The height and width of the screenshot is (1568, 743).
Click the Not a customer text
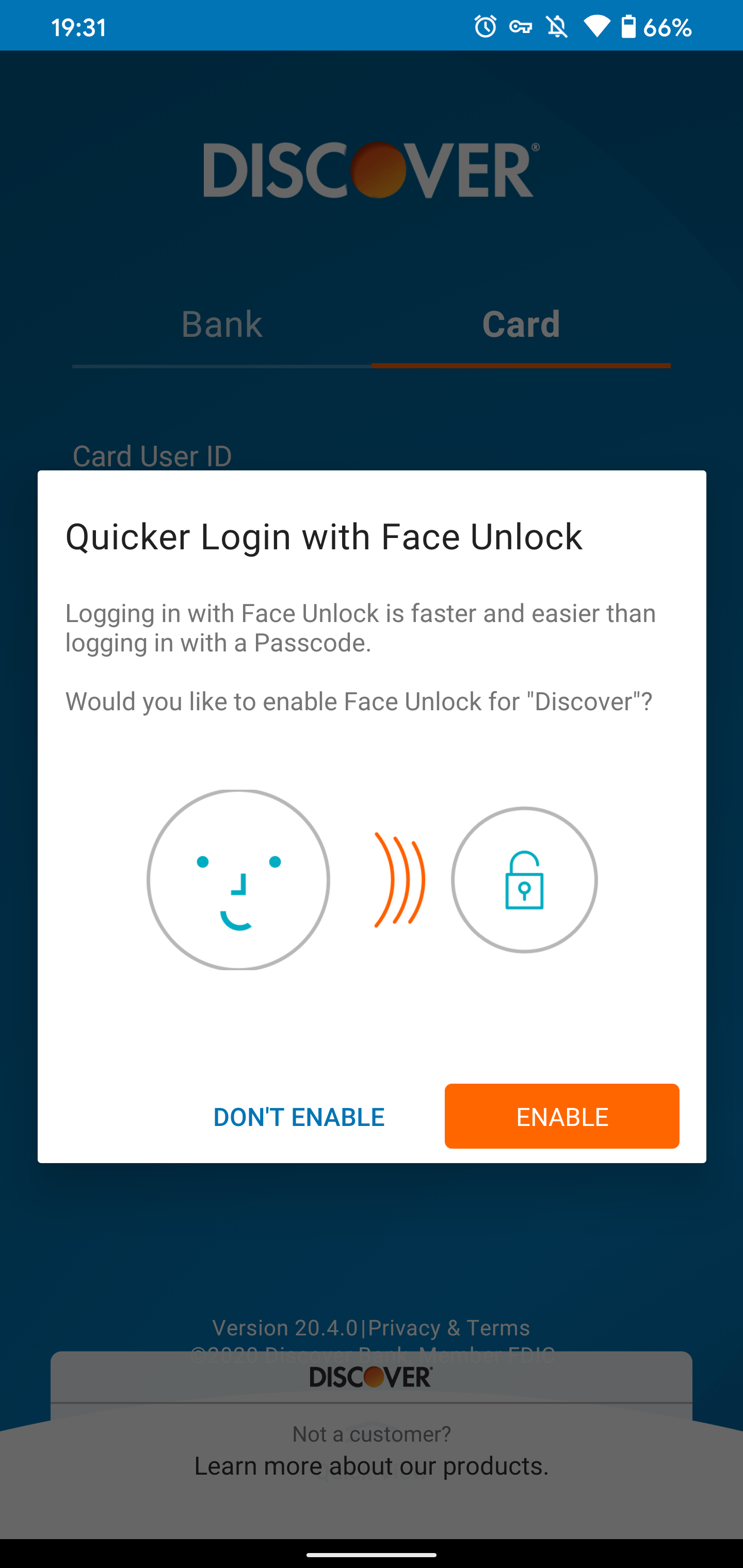tap(371, 1433)
